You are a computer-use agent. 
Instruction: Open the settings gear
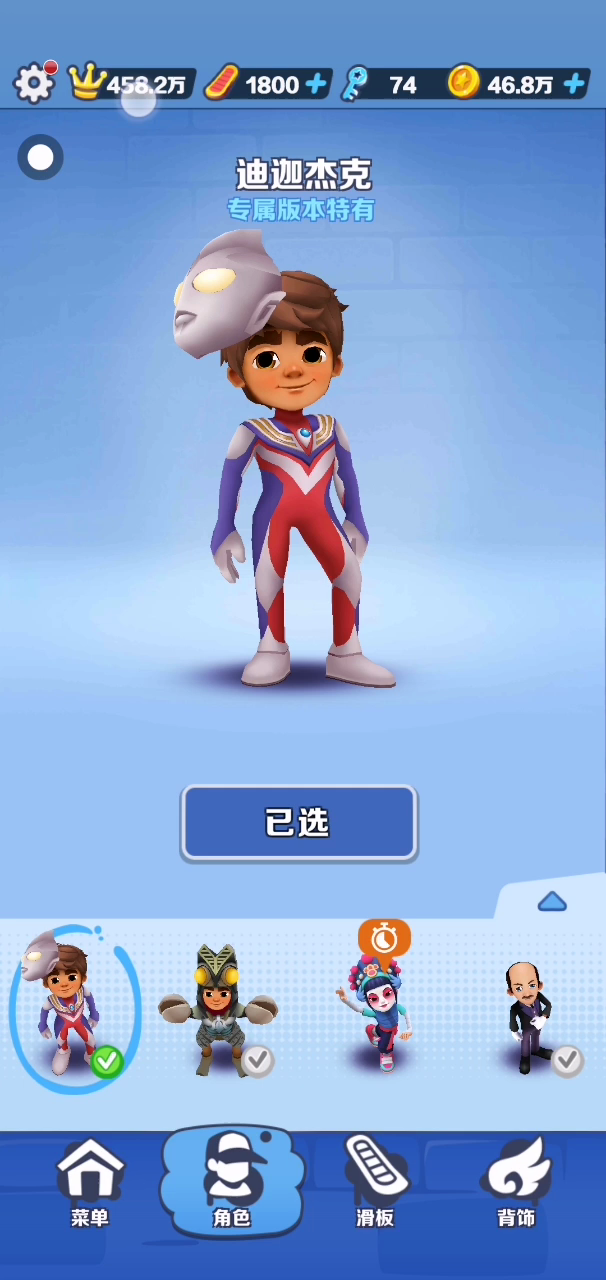click(x=34, y=83)
